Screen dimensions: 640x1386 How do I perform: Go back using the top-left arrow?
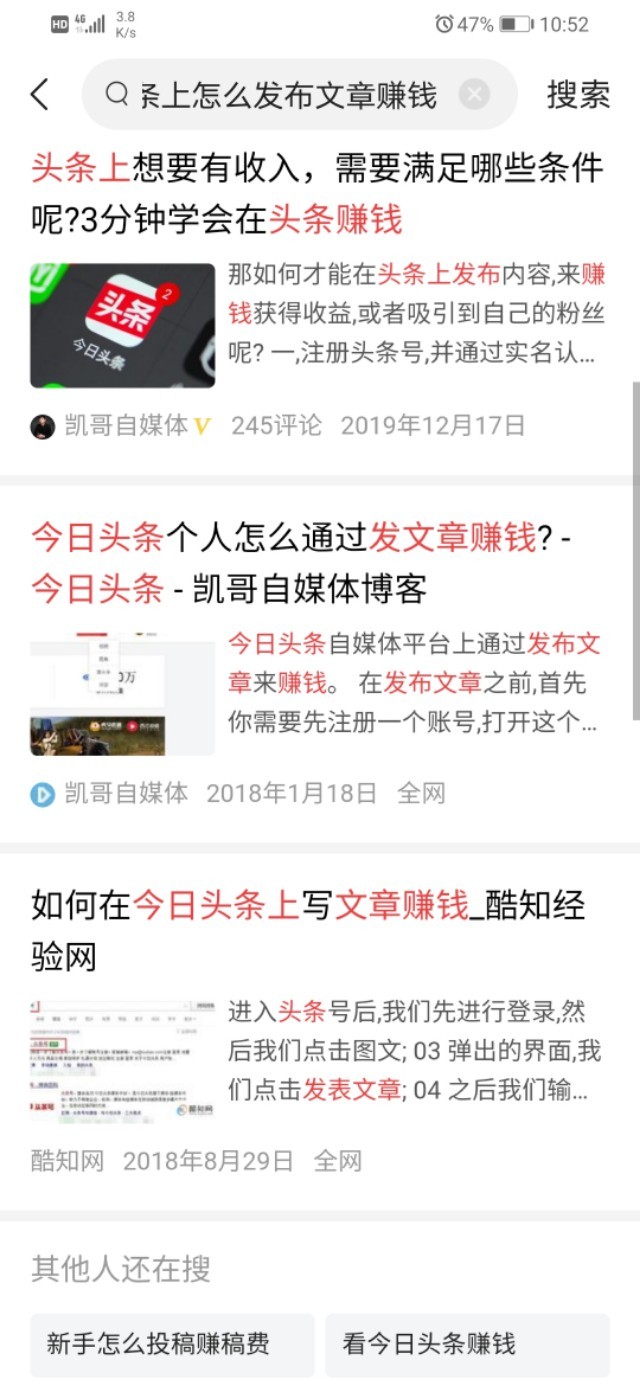[40, 95]
